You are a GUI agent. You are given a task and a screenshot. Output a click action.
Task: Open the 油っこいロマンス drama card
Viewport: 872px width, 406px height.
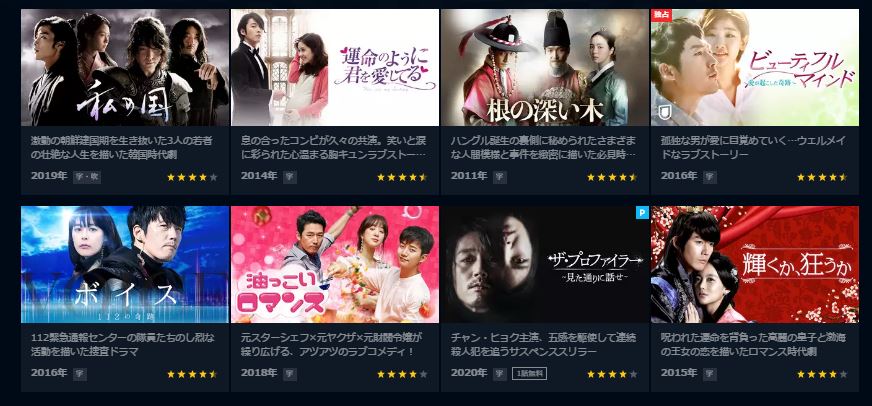pos(335,264)
